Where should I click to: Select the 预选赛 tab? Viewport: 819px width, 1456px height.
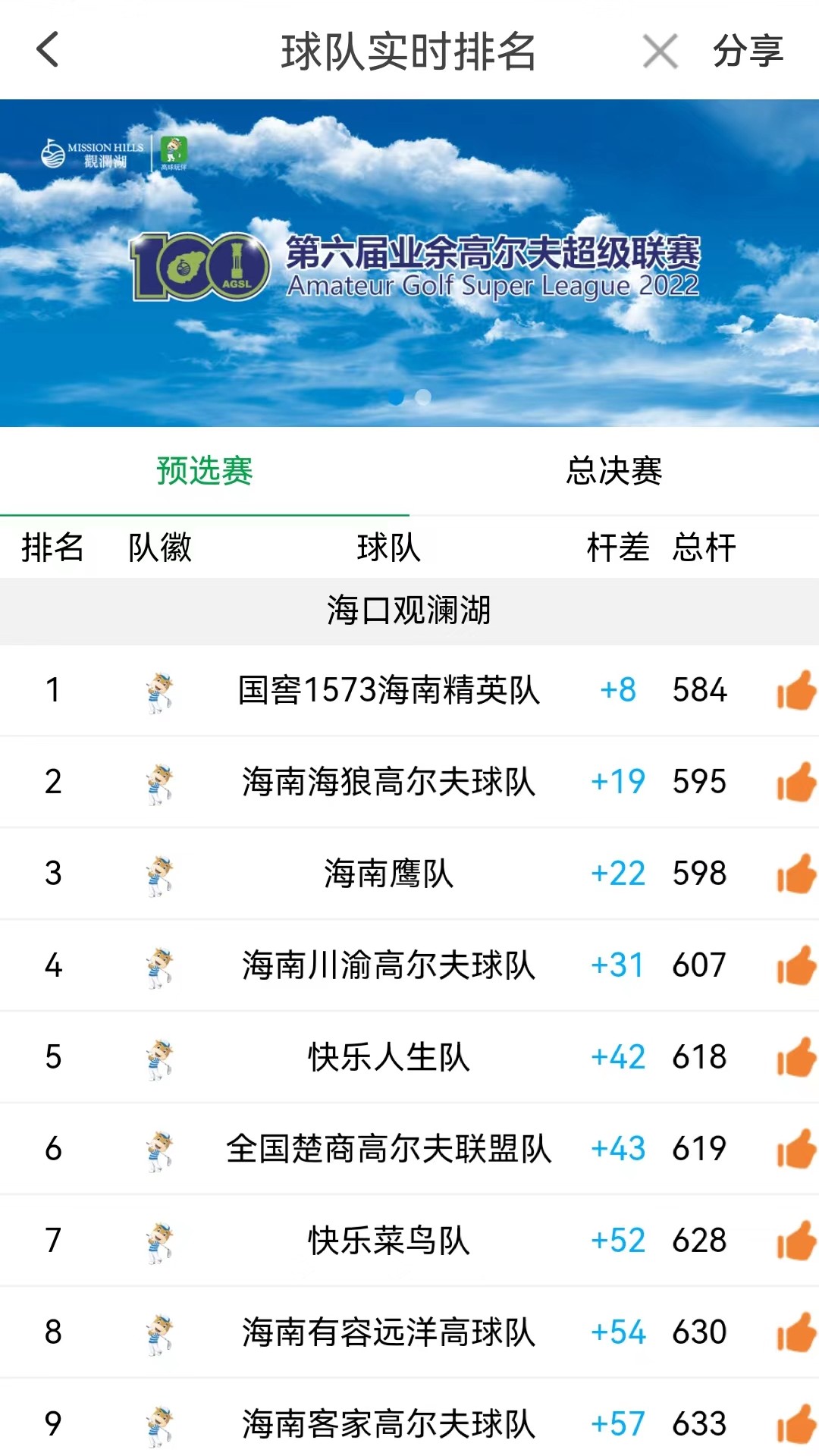tap(204, 471)
